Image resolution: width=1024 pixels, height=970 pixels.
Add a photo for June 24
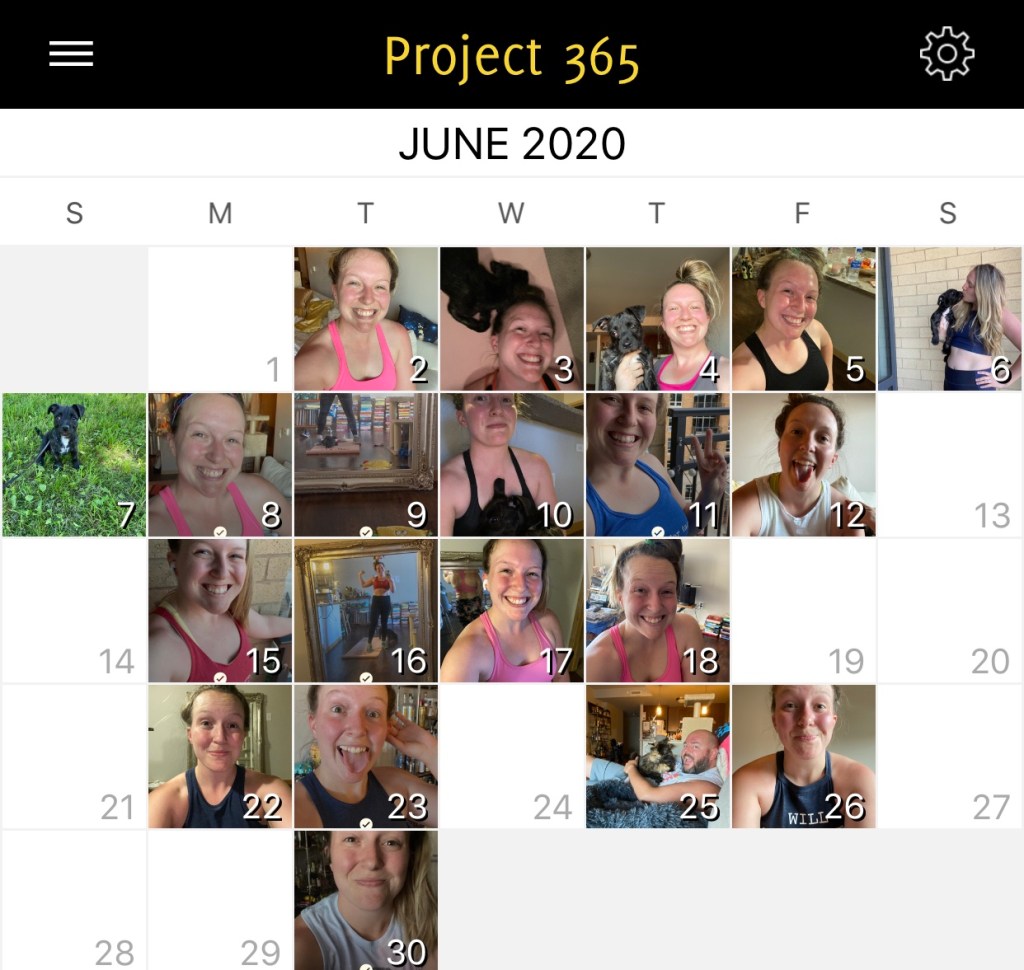(x=511, y=756)
